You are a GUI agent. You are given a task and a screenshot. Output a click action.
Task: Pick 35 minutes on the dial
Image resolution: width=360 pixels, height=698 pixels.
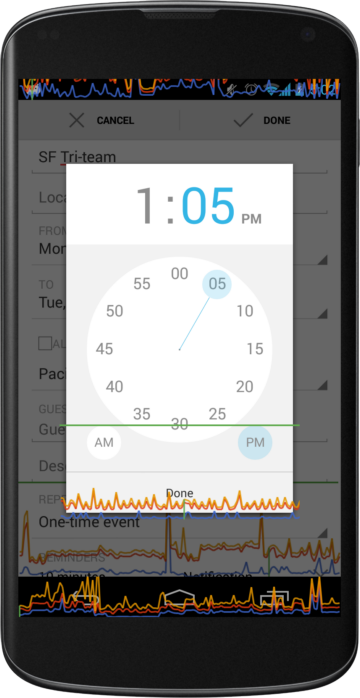142,414
